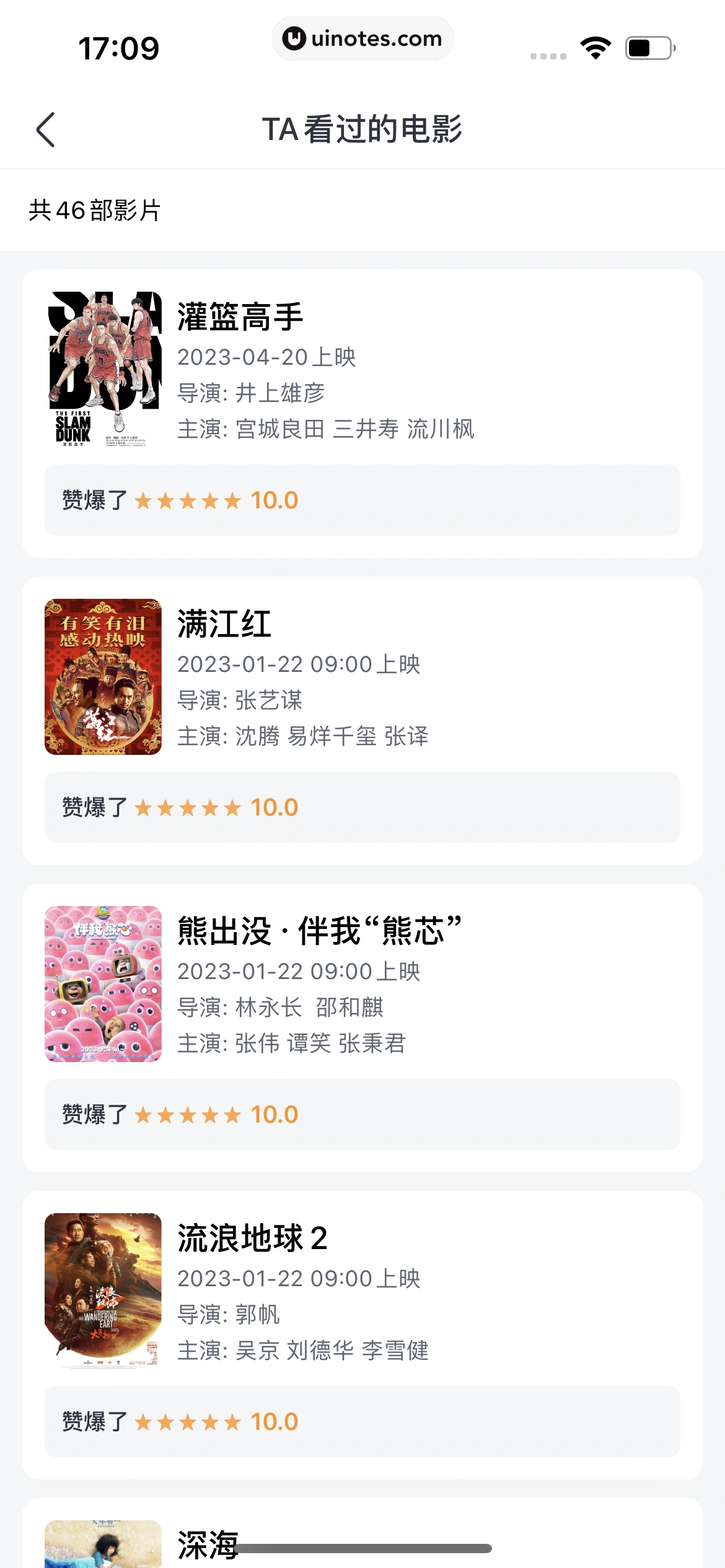Open the 灌篮高手 movie card
Screen dimensions: 725x1568
[x=362, y=372]
